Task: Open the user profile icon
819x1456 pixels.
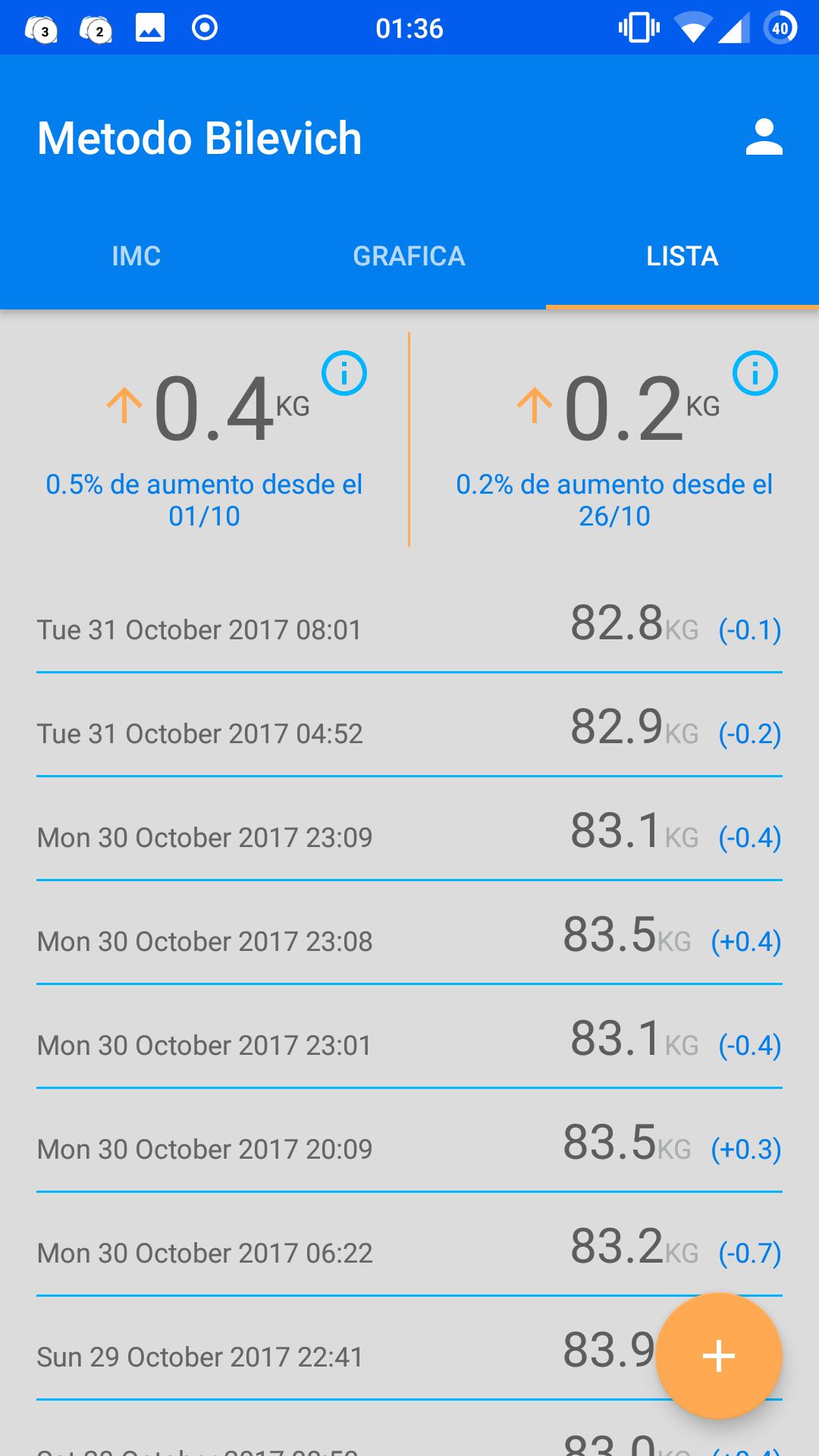Action: pyautogui.click(x=764, y=138)
